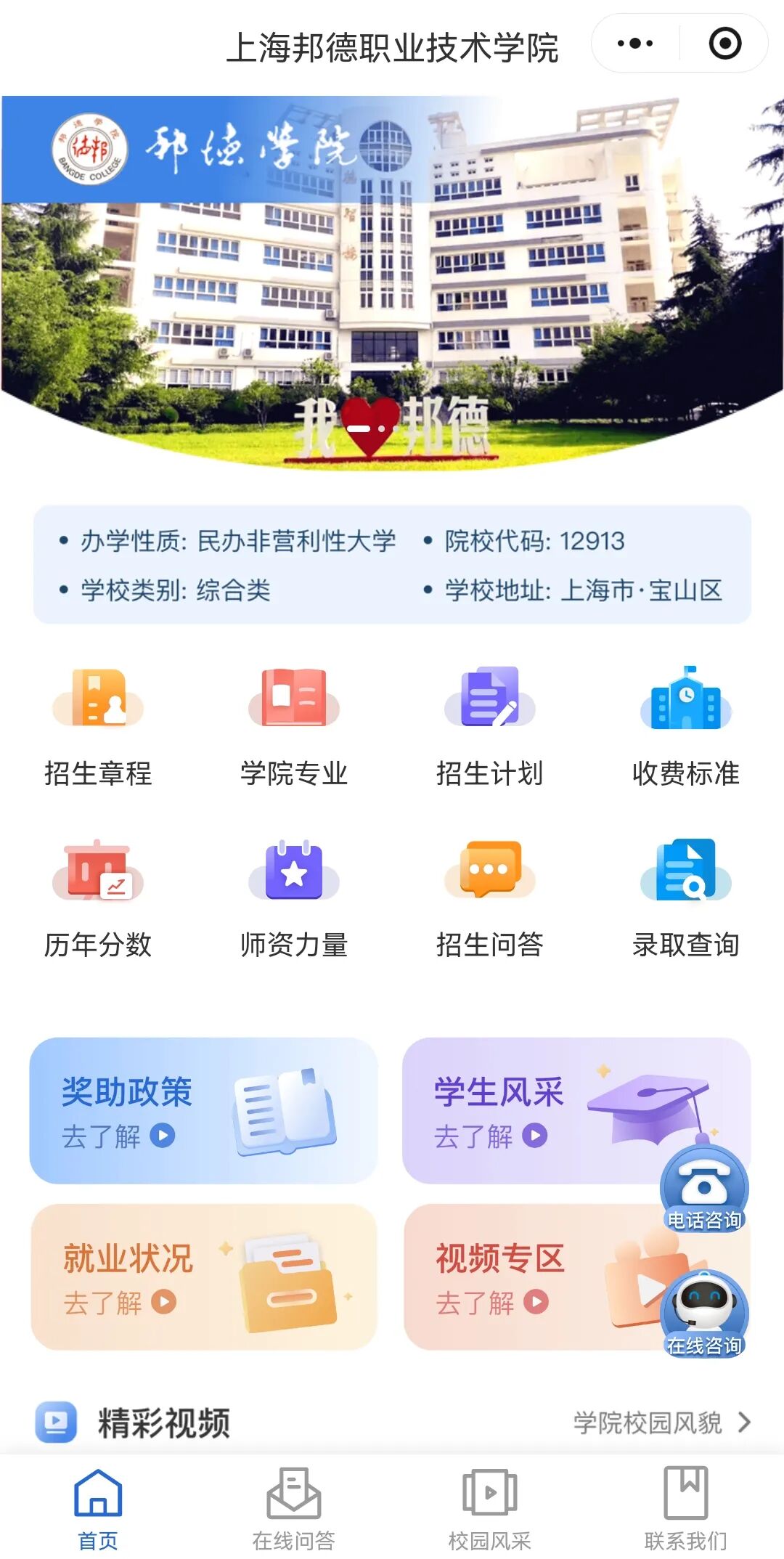784x1559 pixels.
Task: Open the 奖助政策 card
Action: click(x=203, y=1110)
